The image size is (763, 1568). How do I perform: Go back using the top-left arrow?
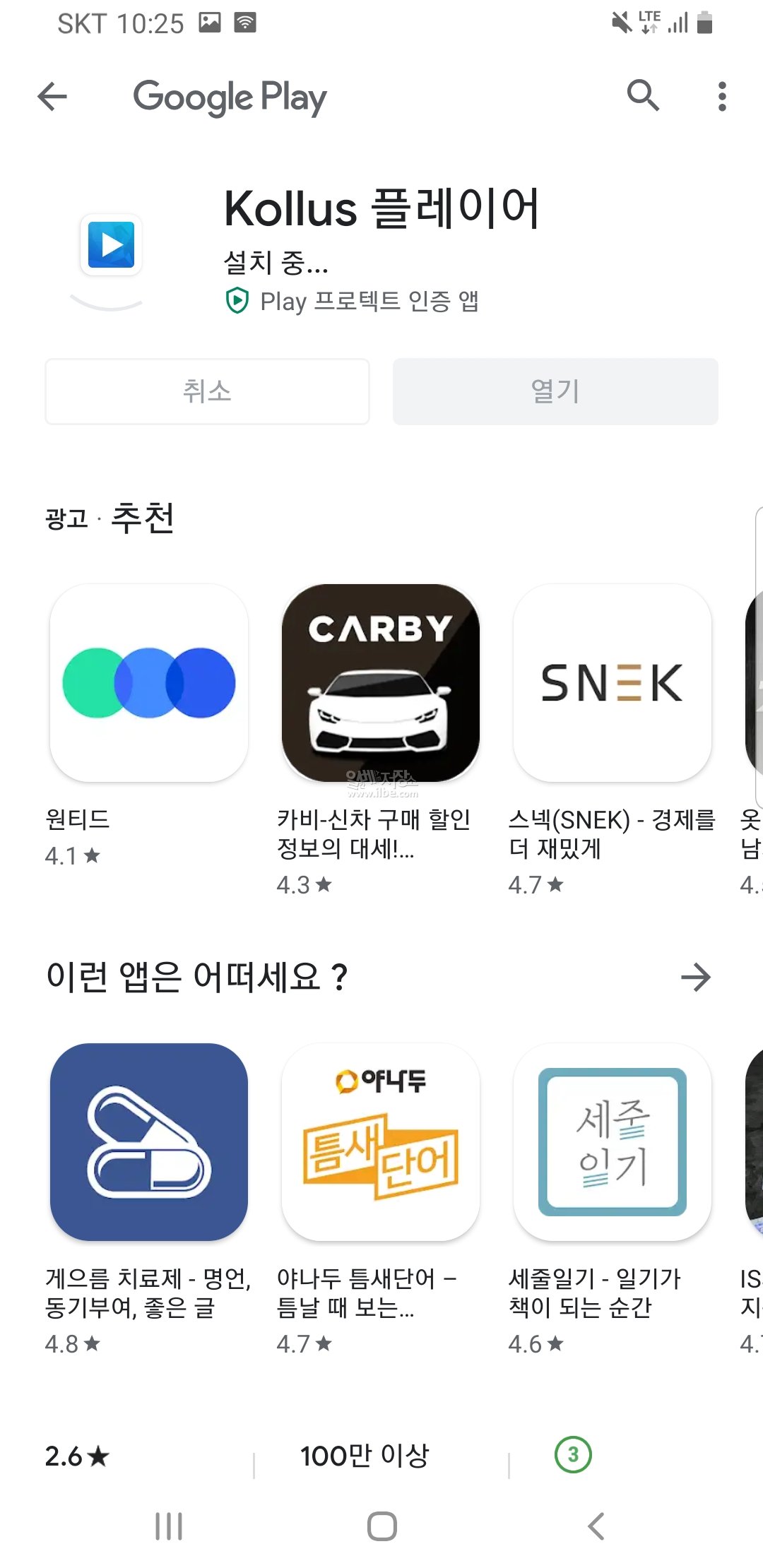(52, 97)
